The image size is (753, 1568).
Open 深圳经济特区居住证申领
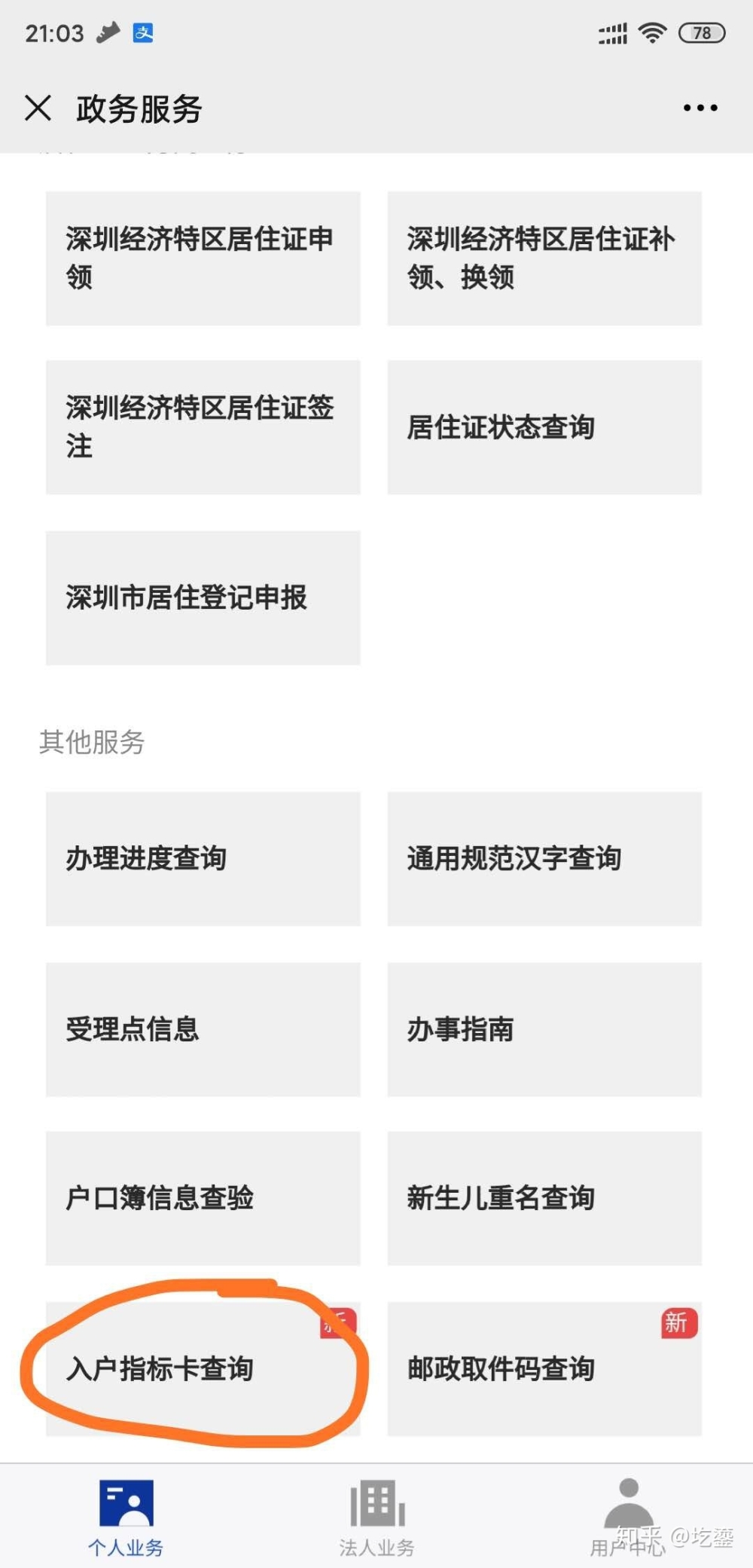(203, 258)
